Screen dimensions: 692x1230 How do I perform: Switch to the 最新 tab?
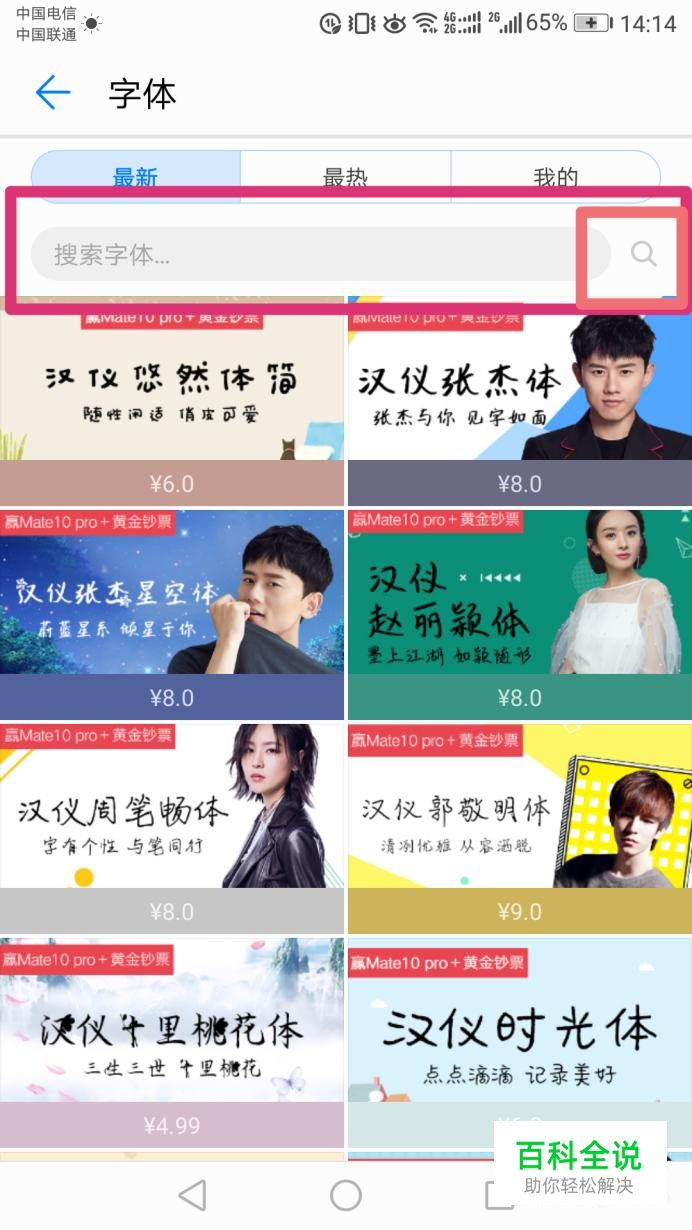click(136, 177)
